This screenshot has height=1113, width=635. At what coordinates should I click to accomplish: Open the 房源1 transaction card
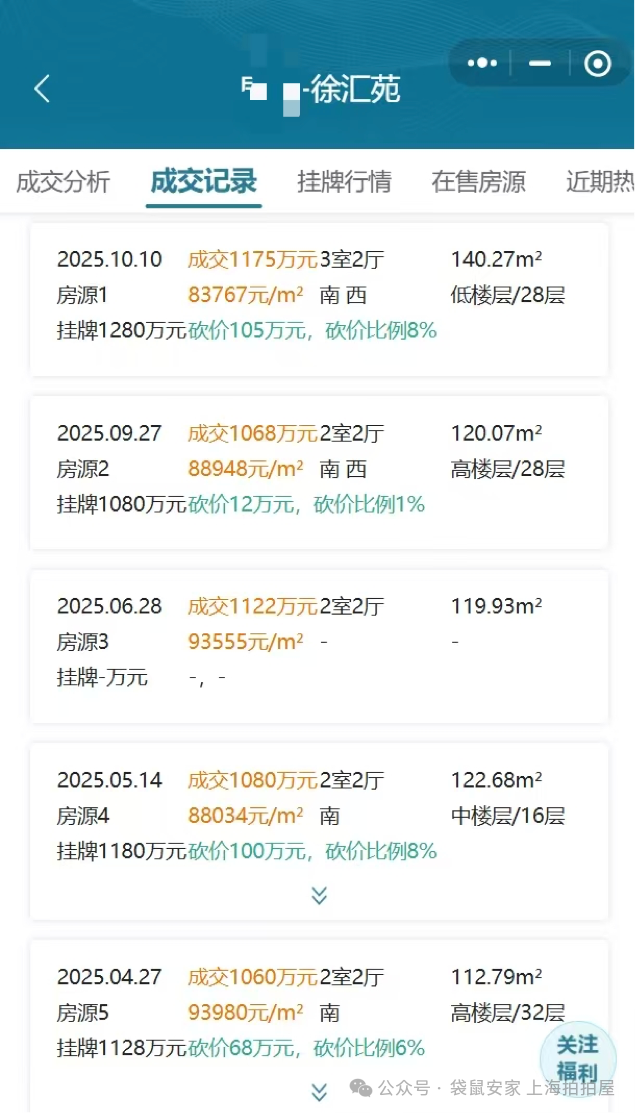click(319, 300)
